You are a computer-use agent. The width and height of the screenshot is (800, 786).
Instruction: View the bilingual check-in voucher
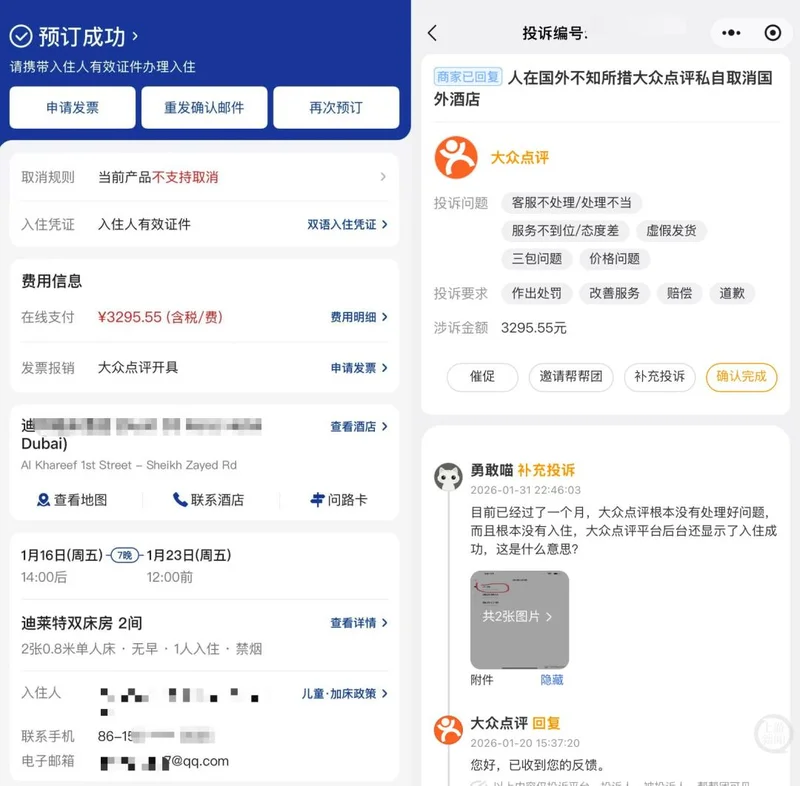pos(347,225)
